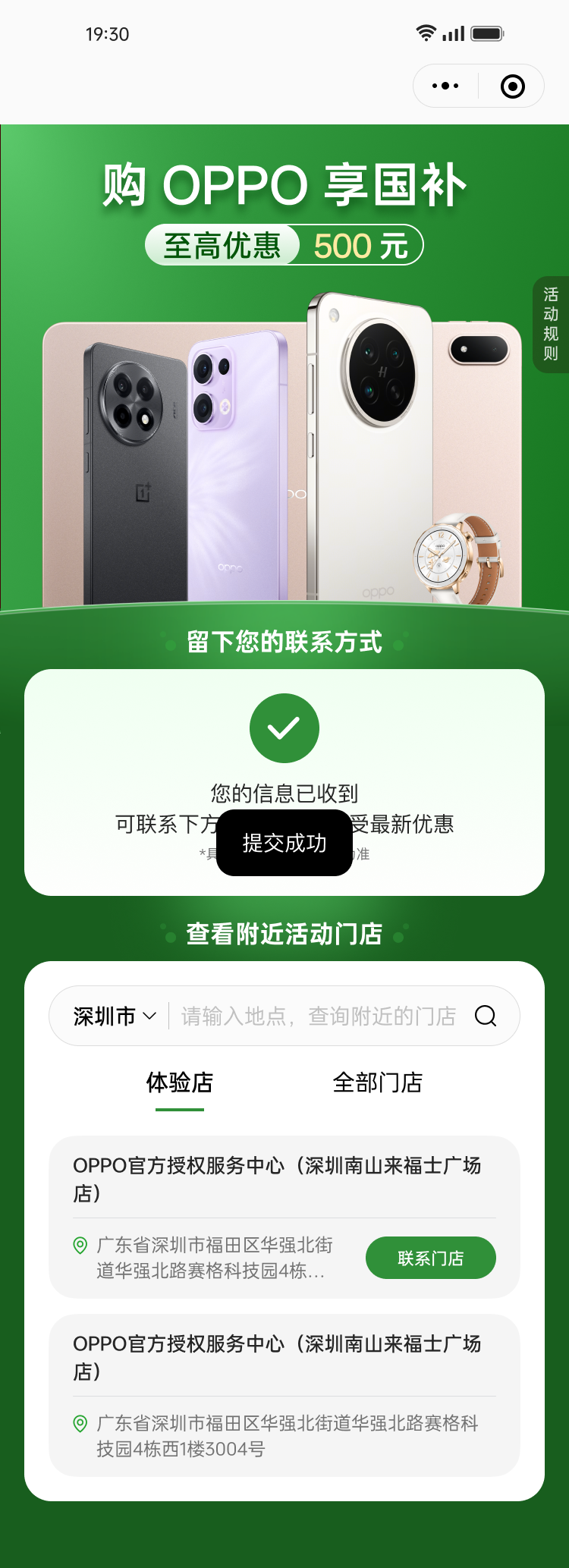Close the mini program with the circle icon

[513, 86]
